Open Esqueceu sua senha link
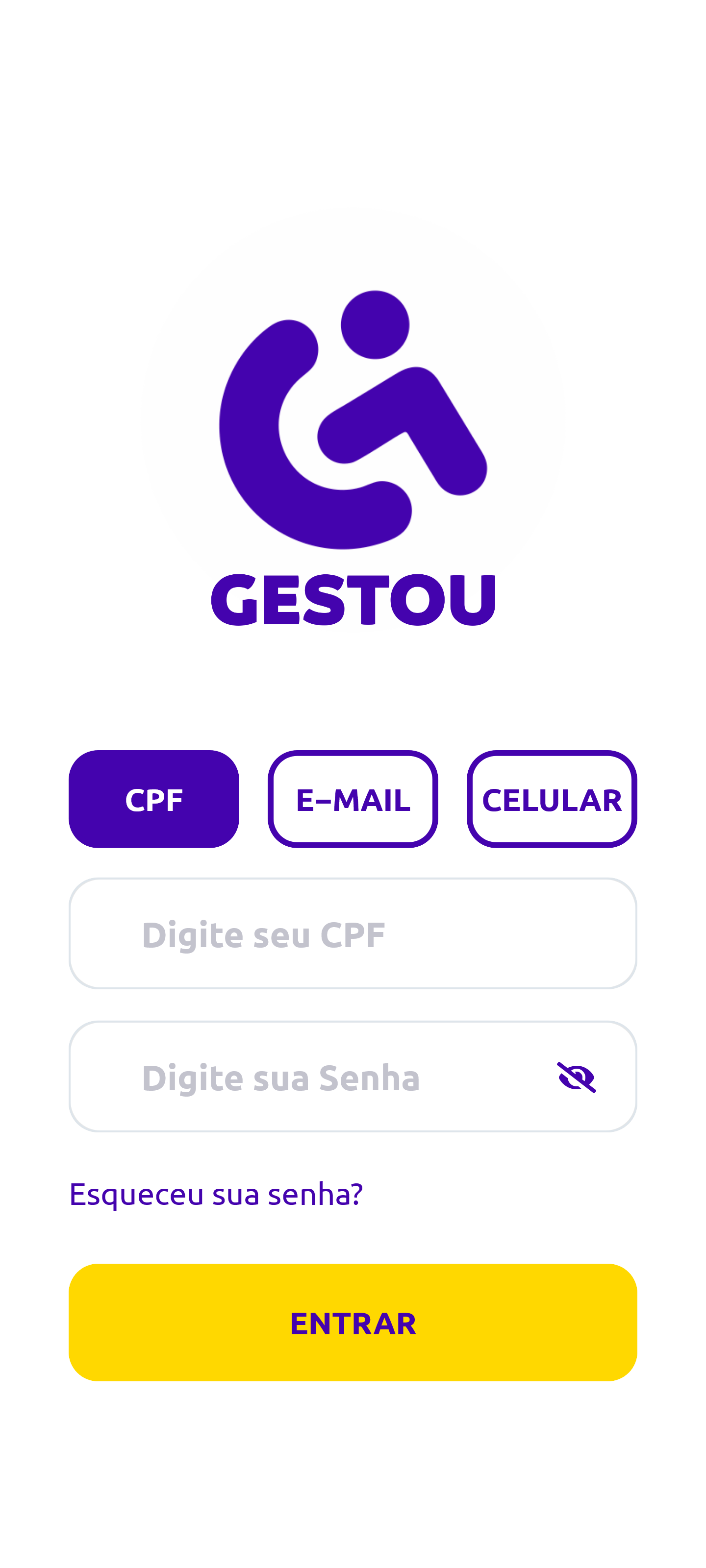The image size is (706, 1568). [x=216, y=1193]
